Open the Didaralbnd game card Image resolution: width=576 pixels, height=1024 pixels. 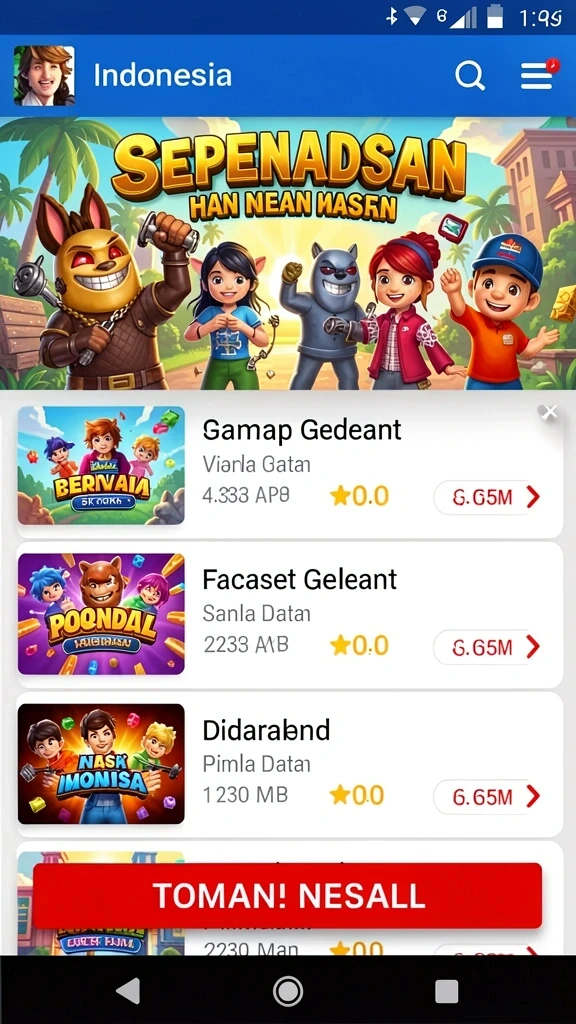pos(289,764)
